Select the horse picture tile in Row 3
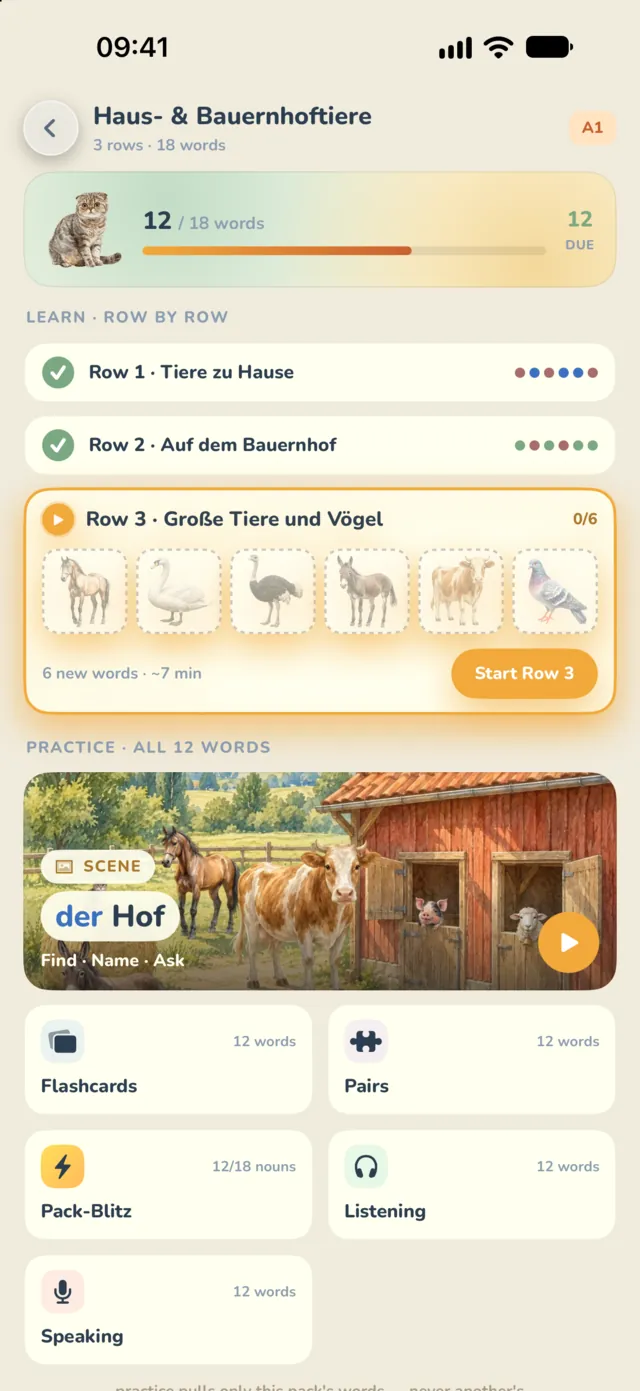Screen dimensions: 640x1391 (x=85, y=591)
